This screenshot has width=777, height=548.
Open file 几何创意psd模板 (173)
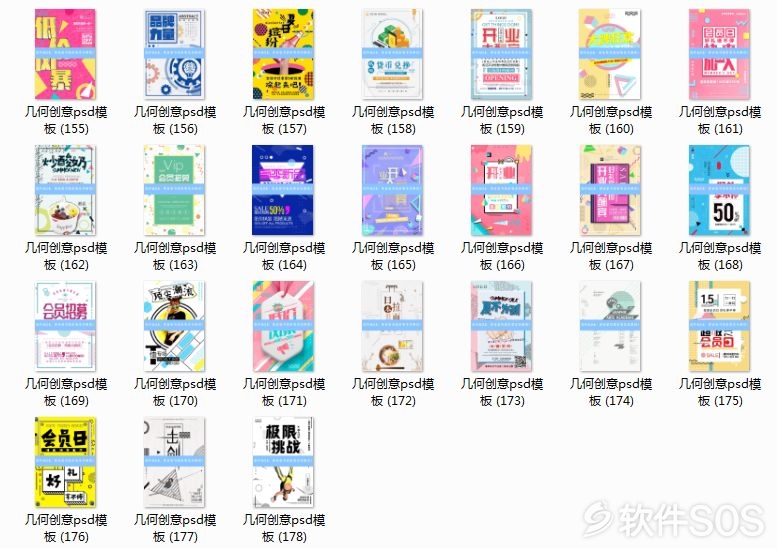[501, 327]
